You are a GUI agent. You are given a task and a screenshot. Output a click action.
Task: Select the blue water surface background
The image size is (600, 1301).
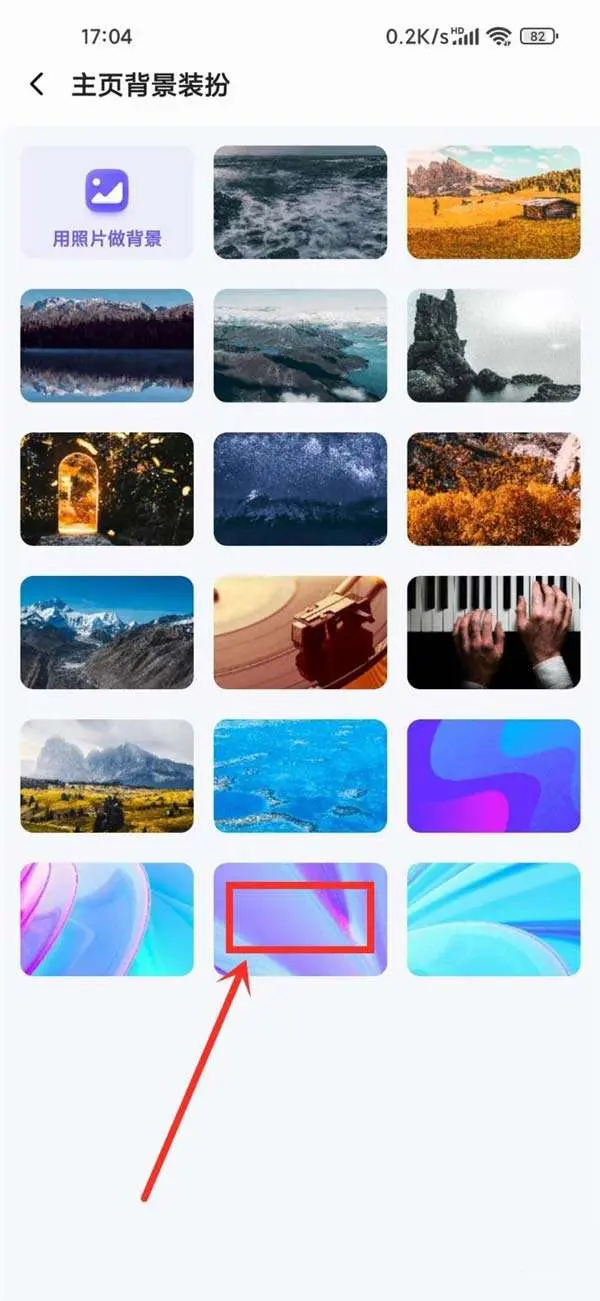click(300, 776)
